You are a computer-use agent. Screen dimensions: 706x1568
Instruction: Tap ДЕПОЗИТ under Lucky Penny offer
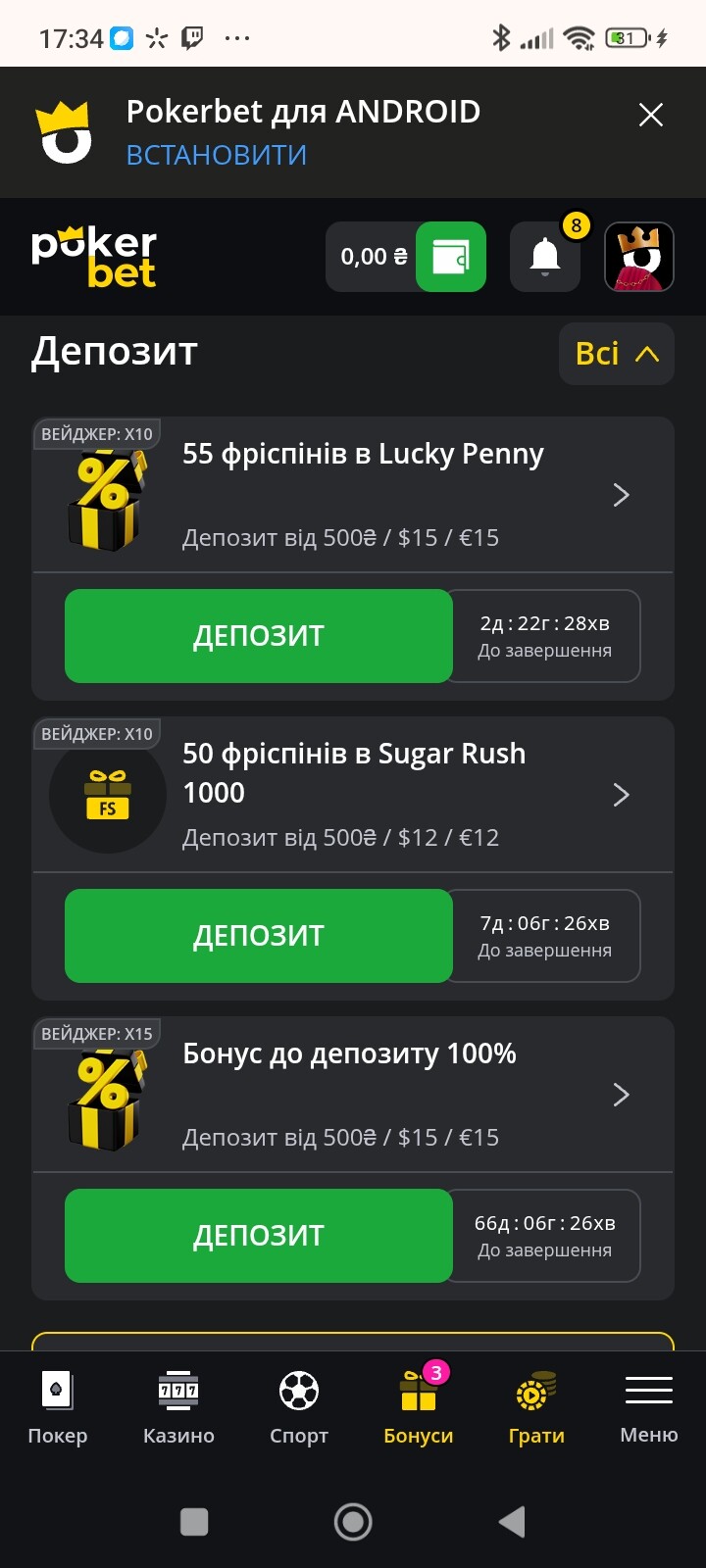259,636
